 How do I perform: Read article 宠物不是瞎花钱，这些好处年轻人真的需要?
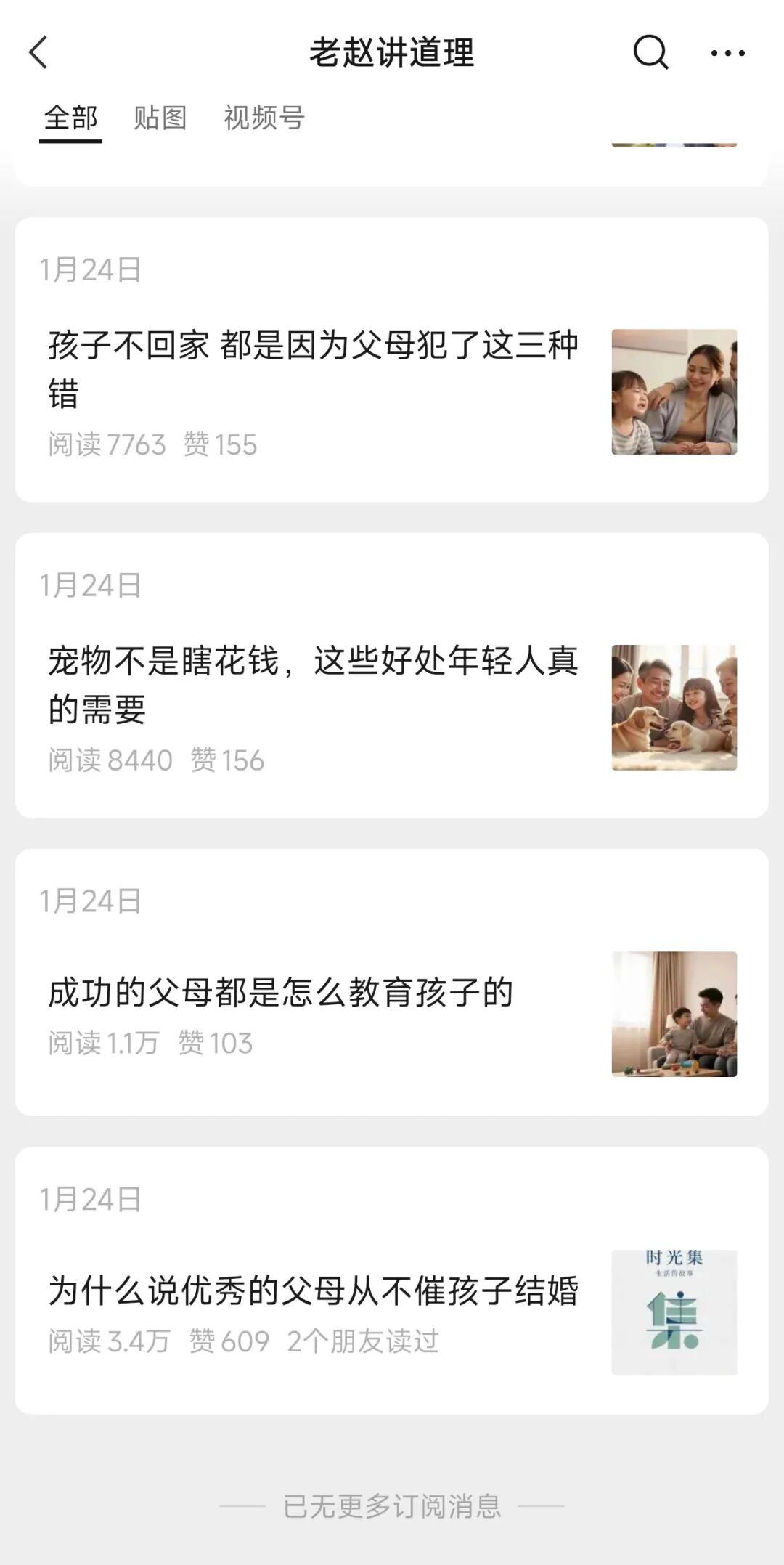click(x=313, y=684)
